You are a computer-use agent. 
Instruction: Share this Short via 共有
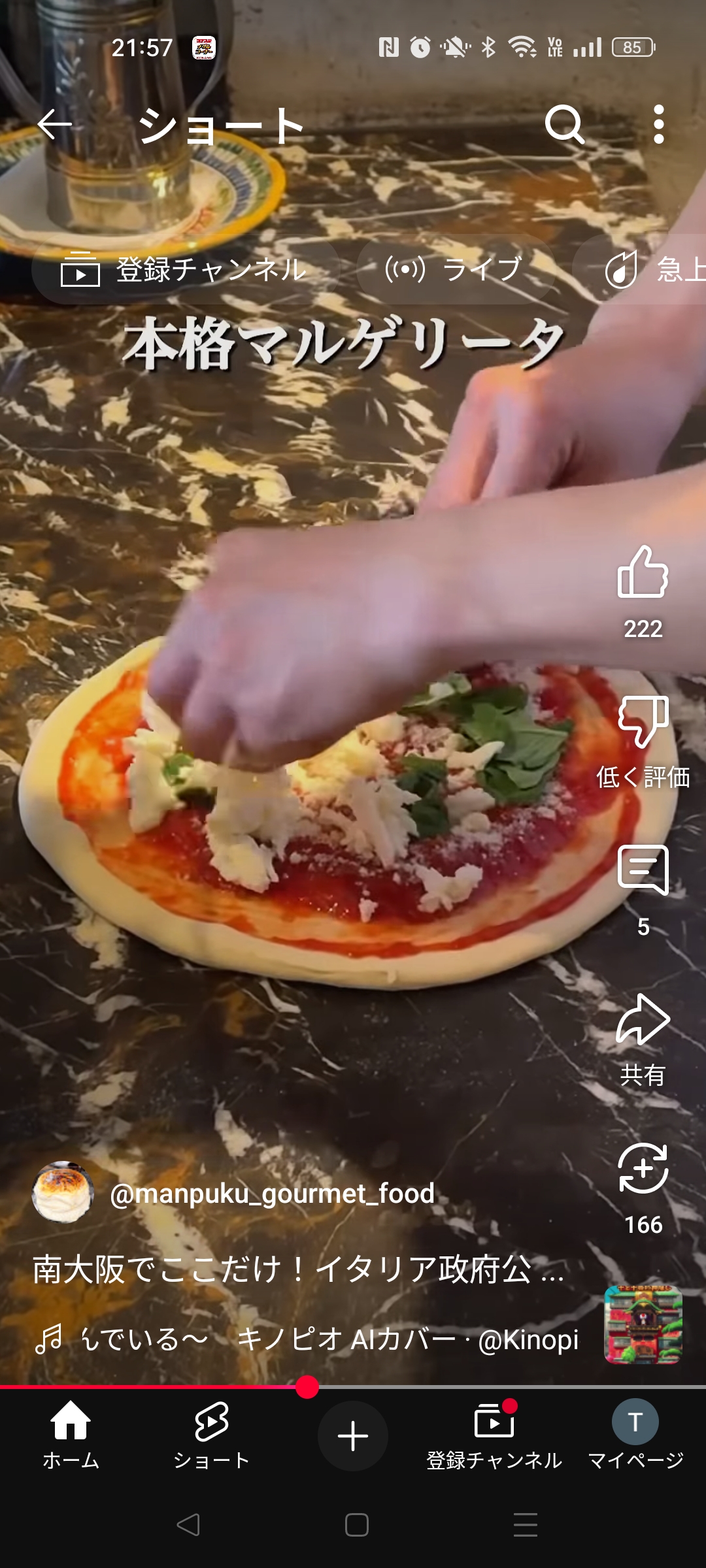click(x=643, y=1021)
